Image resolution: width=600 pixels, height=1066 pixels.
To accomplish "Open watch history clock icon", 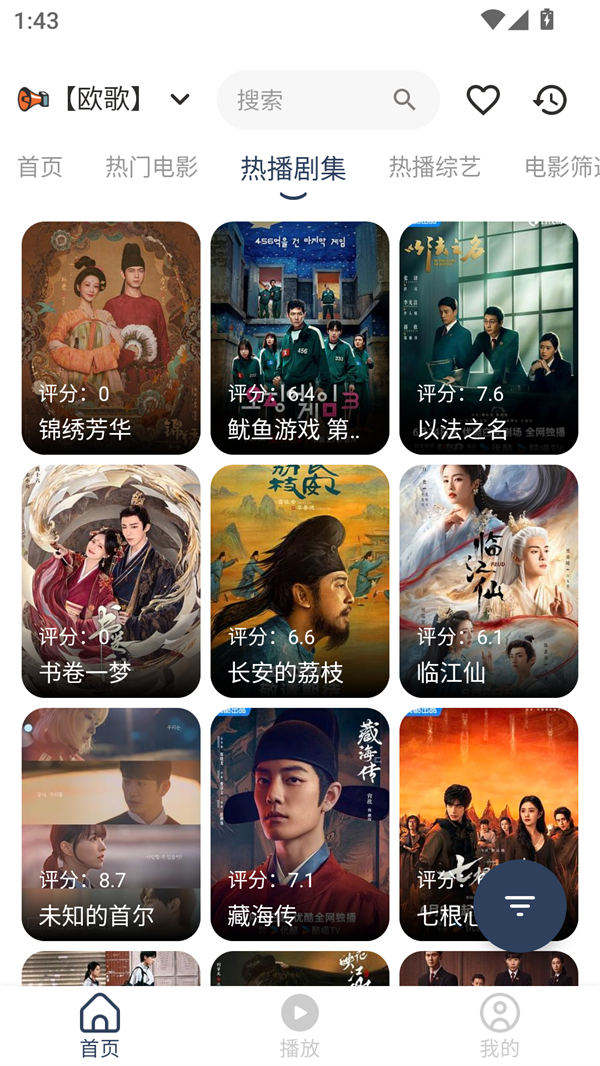I will [550, 100].
